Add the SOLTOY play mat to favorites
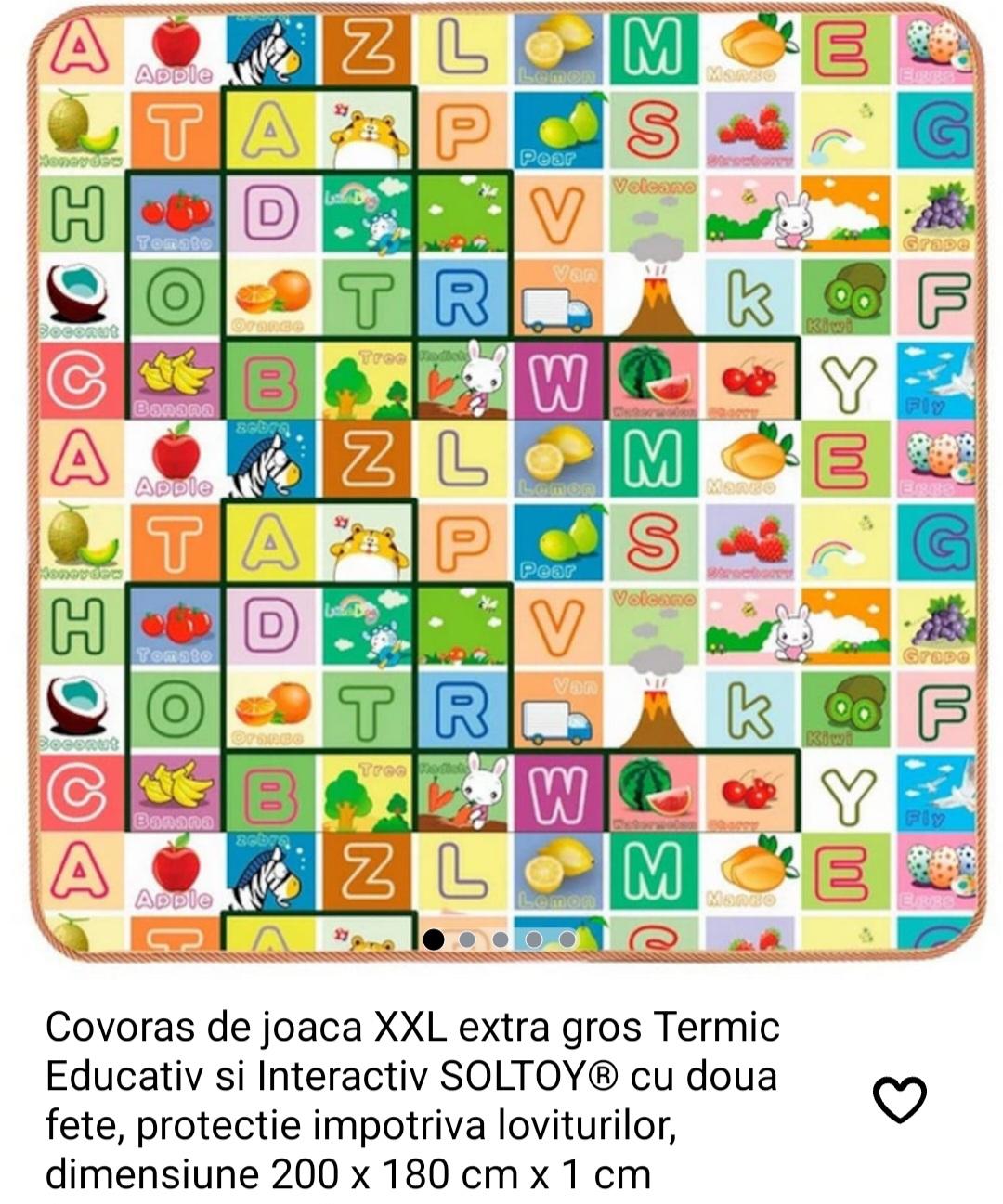The image size is (1003, 1204). [900, 1100]
